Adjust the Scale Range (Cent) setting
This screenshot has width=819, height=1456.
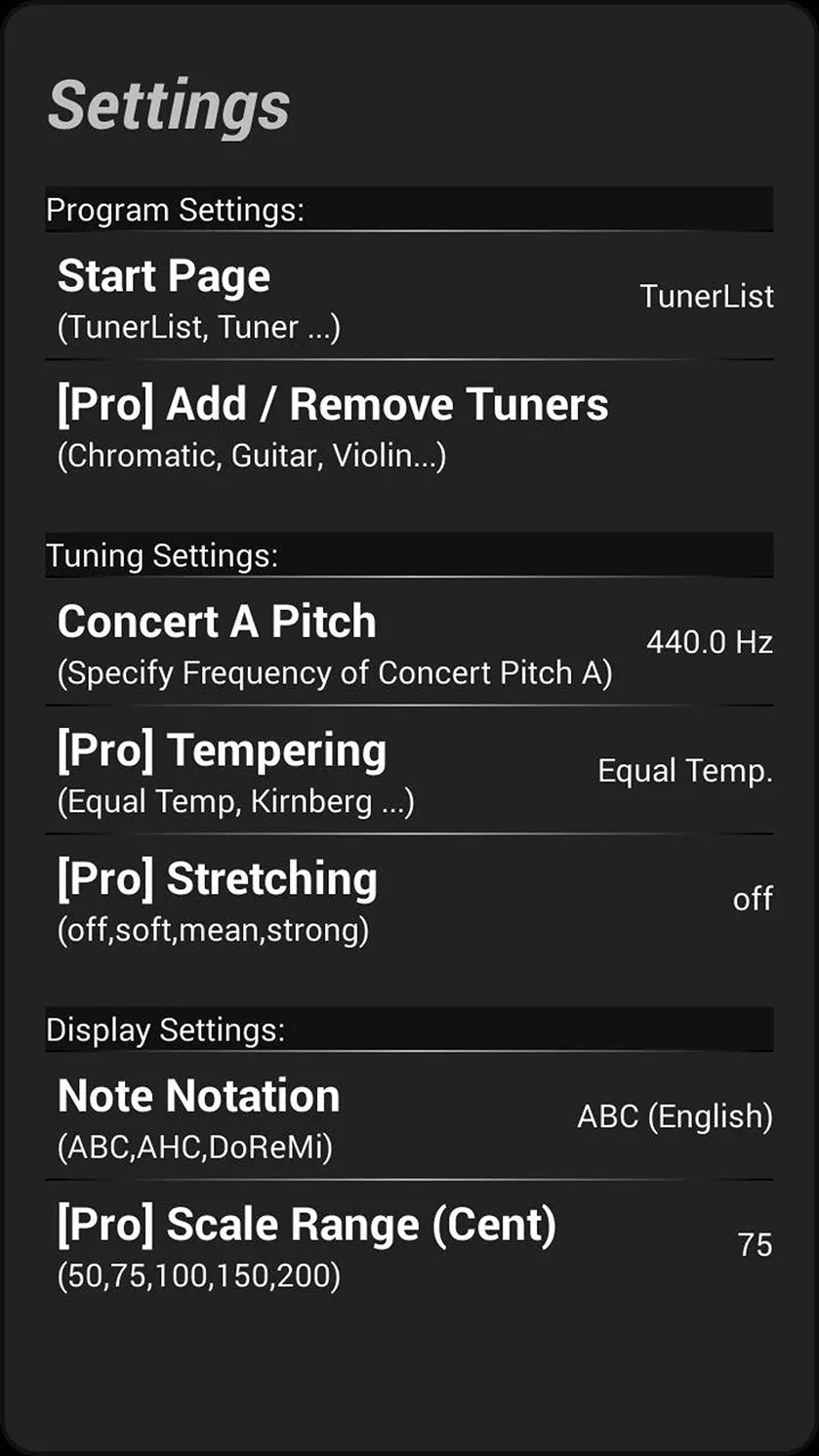(409, 1244)
